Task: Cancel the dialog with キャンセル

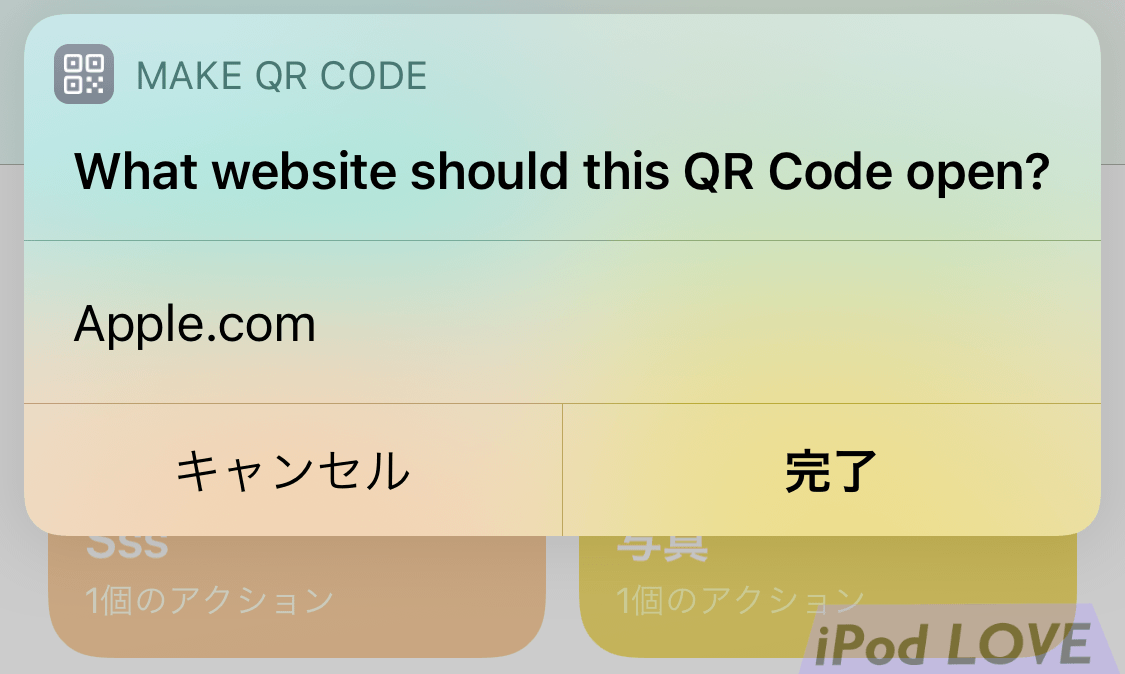Action: [x=293, y=471]
